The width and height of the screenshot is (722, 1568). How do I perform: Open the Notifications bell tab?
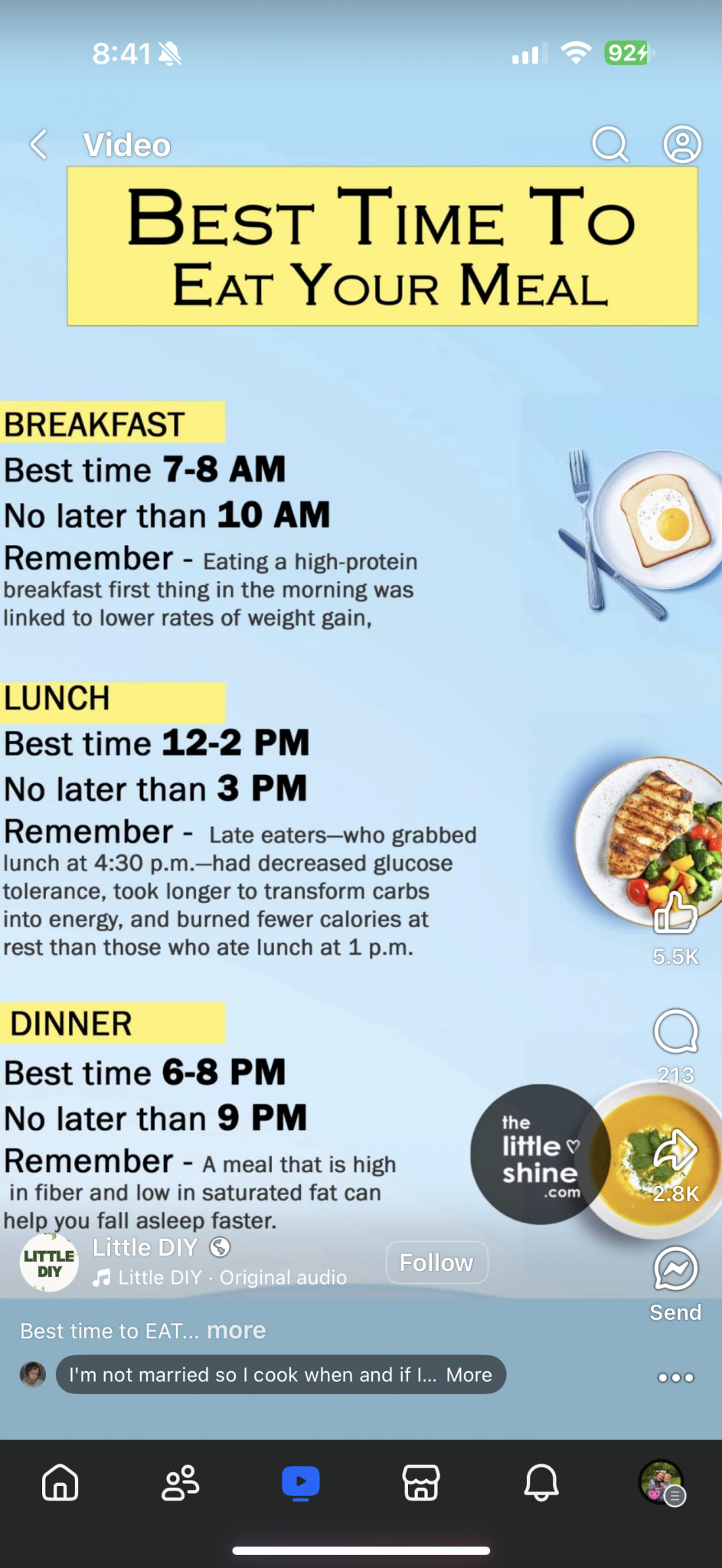[x=541, y=1482]
